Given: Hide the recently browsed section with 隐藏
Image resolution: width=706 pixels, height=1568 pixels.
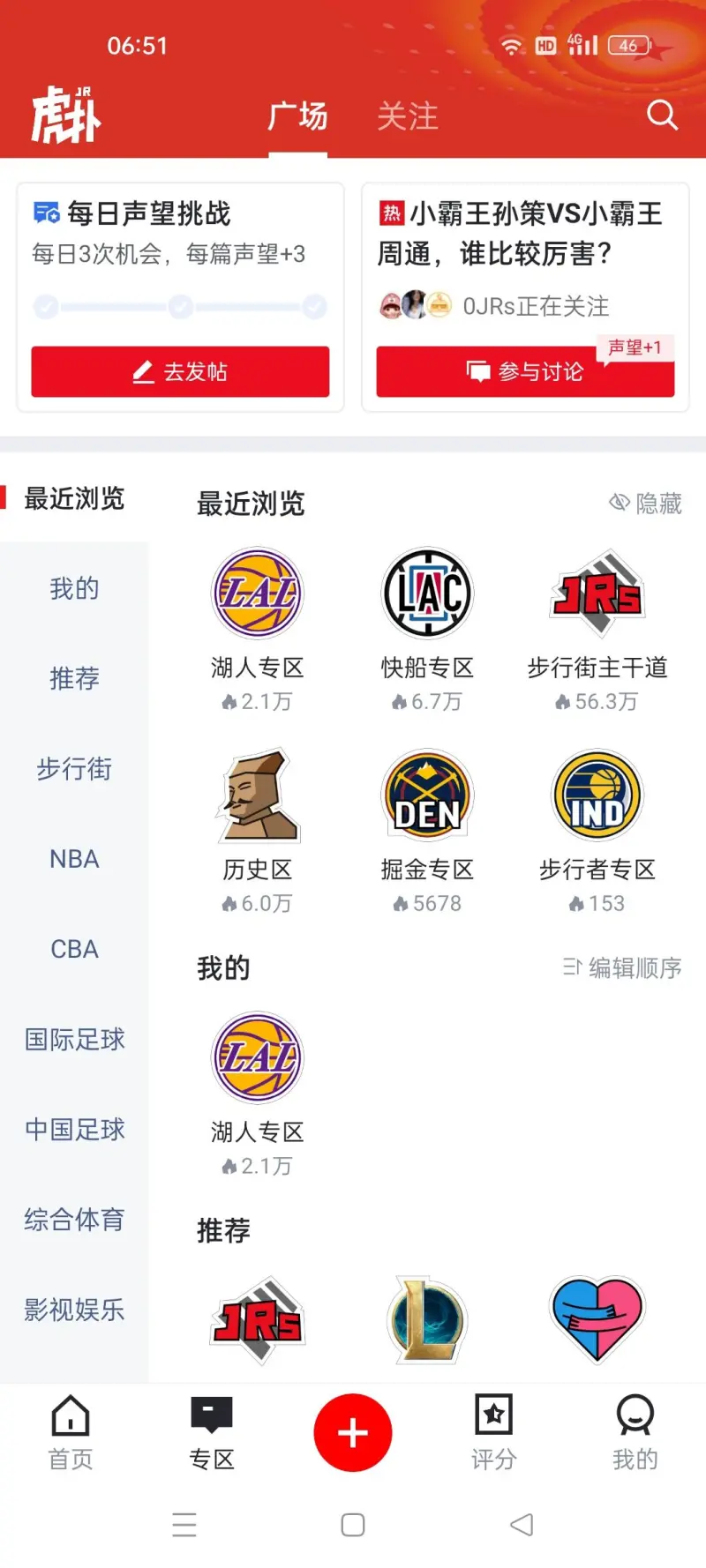Looking at the screenshot, I should [646, 504].
